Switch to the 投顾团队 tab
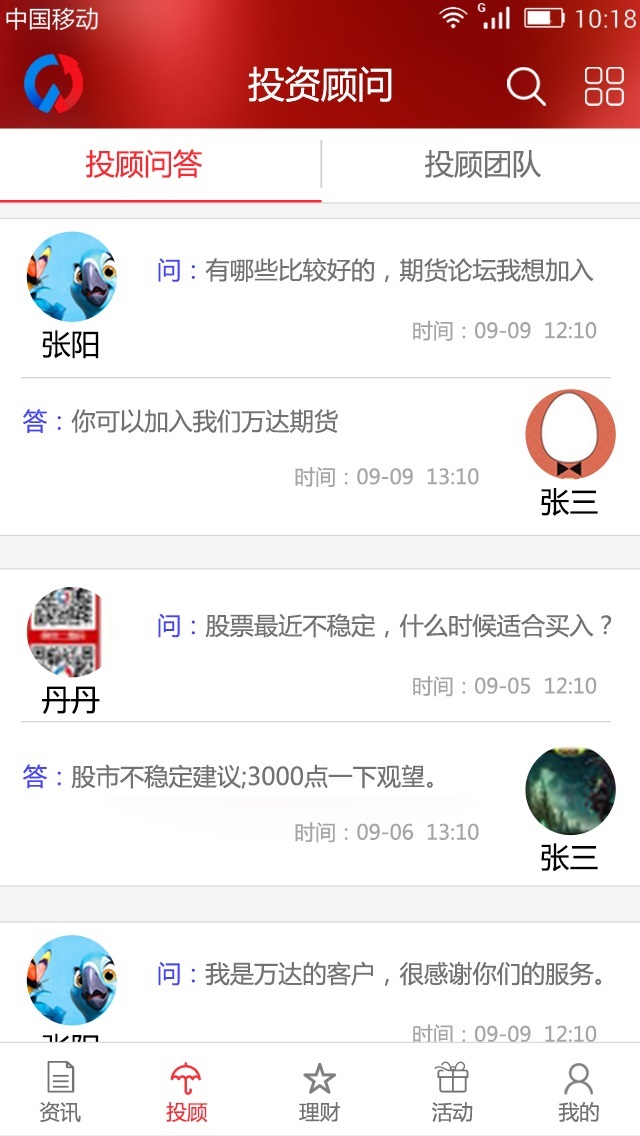The image size is (640, 1136). click(x=482, y=165)
